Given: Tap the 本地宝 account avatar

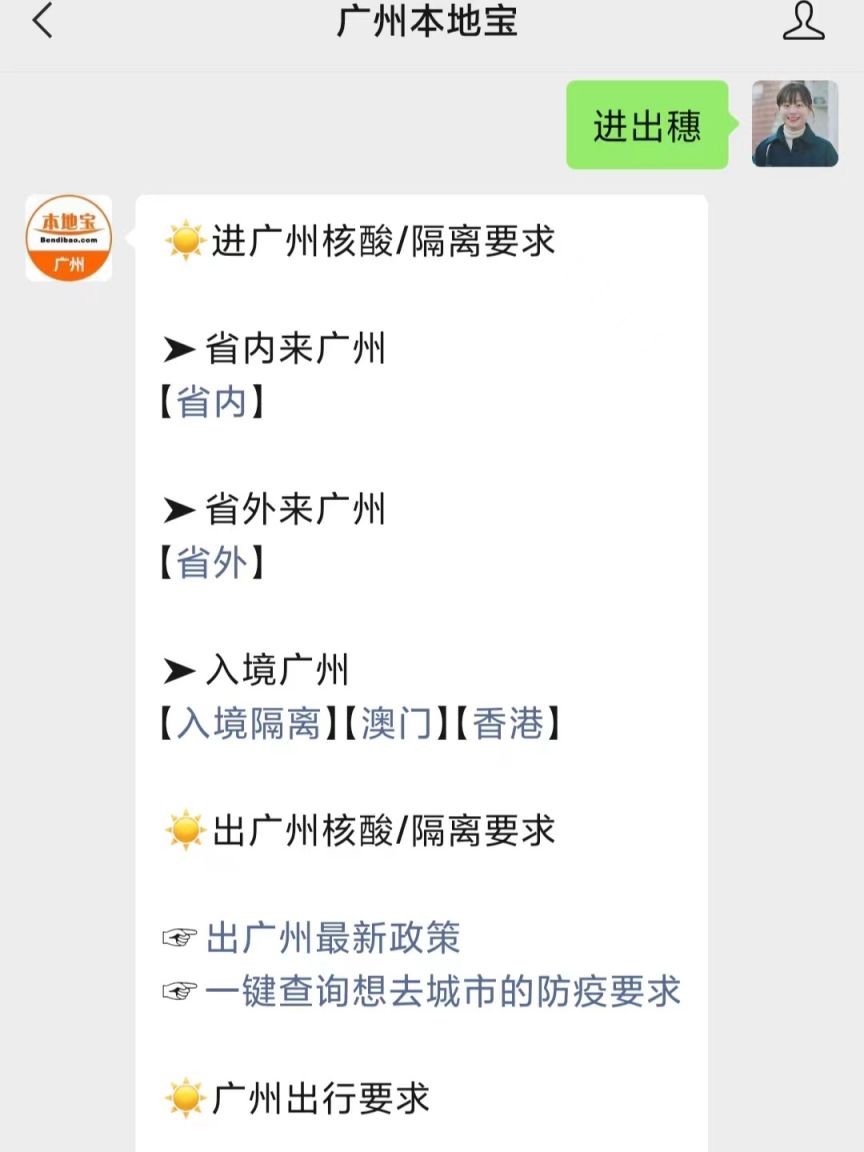Looking at the screenshot, I should pyautogui.click(x=69, y=238).
